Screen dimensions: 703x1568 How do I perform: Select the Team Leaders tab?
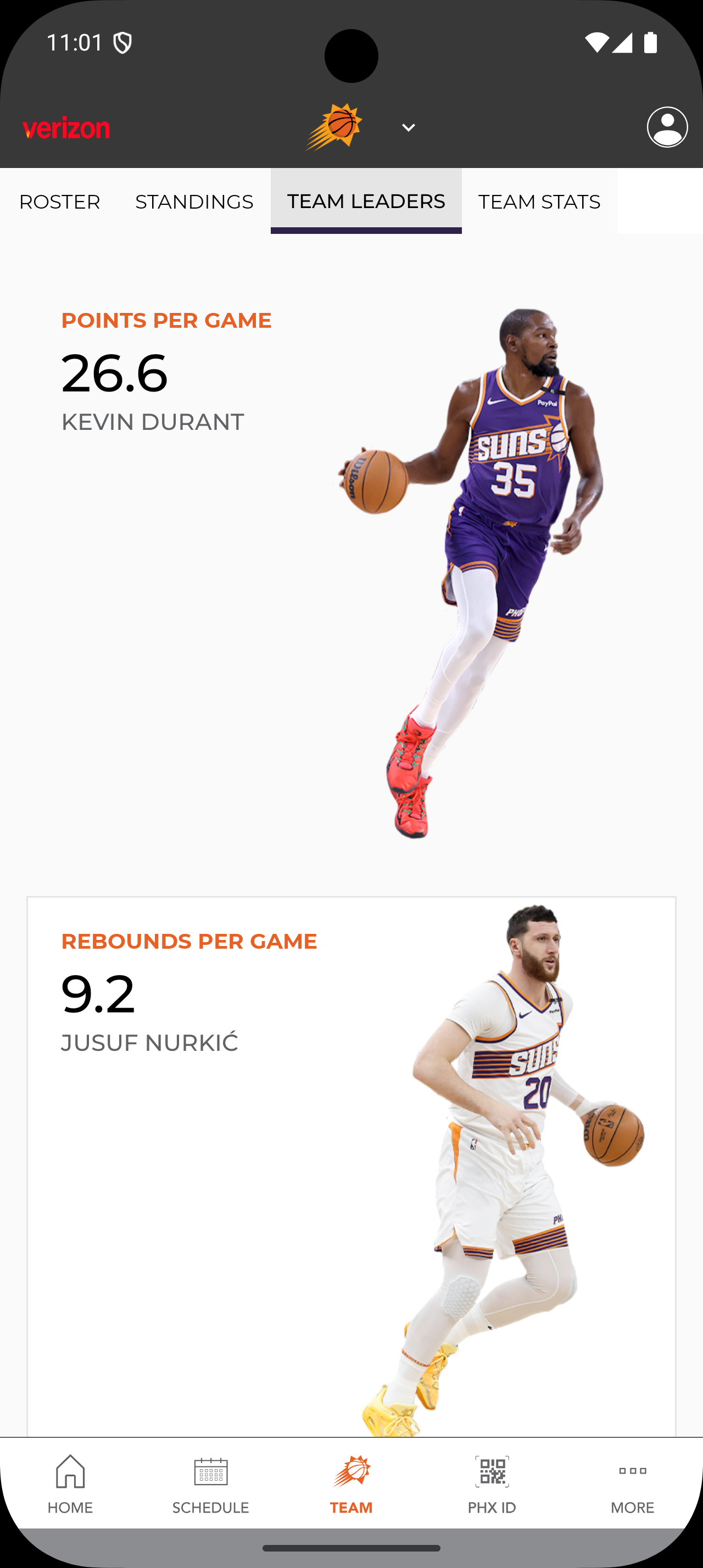(x=366, y=201)
